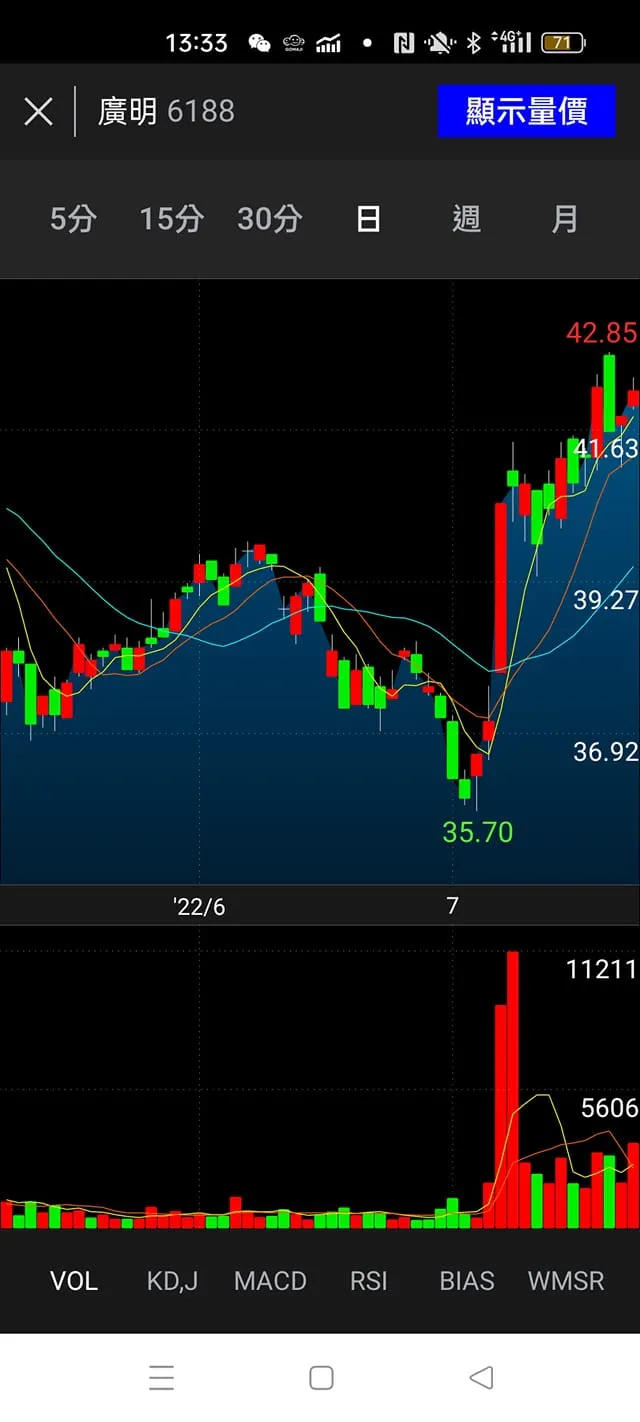This screenshot has height=1422, width=640.
Task: Select the 日 daily chart tab
Action: pyautogui.click(x=368, y=219)
